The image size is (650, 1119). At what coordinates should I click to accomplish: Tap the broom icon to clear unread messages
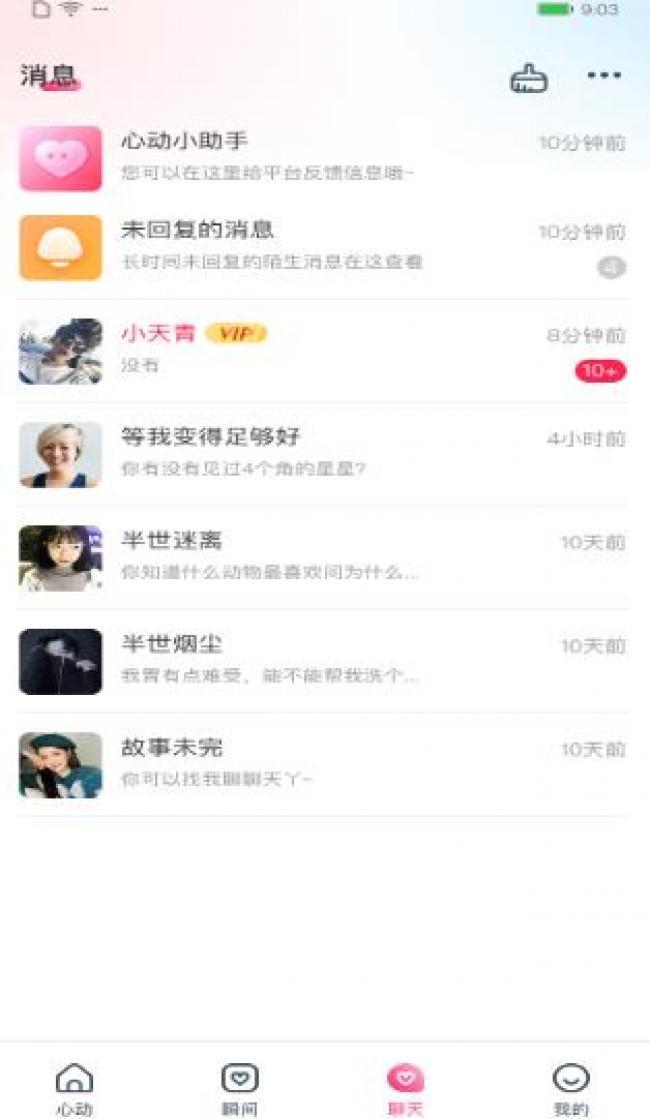coord(528,78)
